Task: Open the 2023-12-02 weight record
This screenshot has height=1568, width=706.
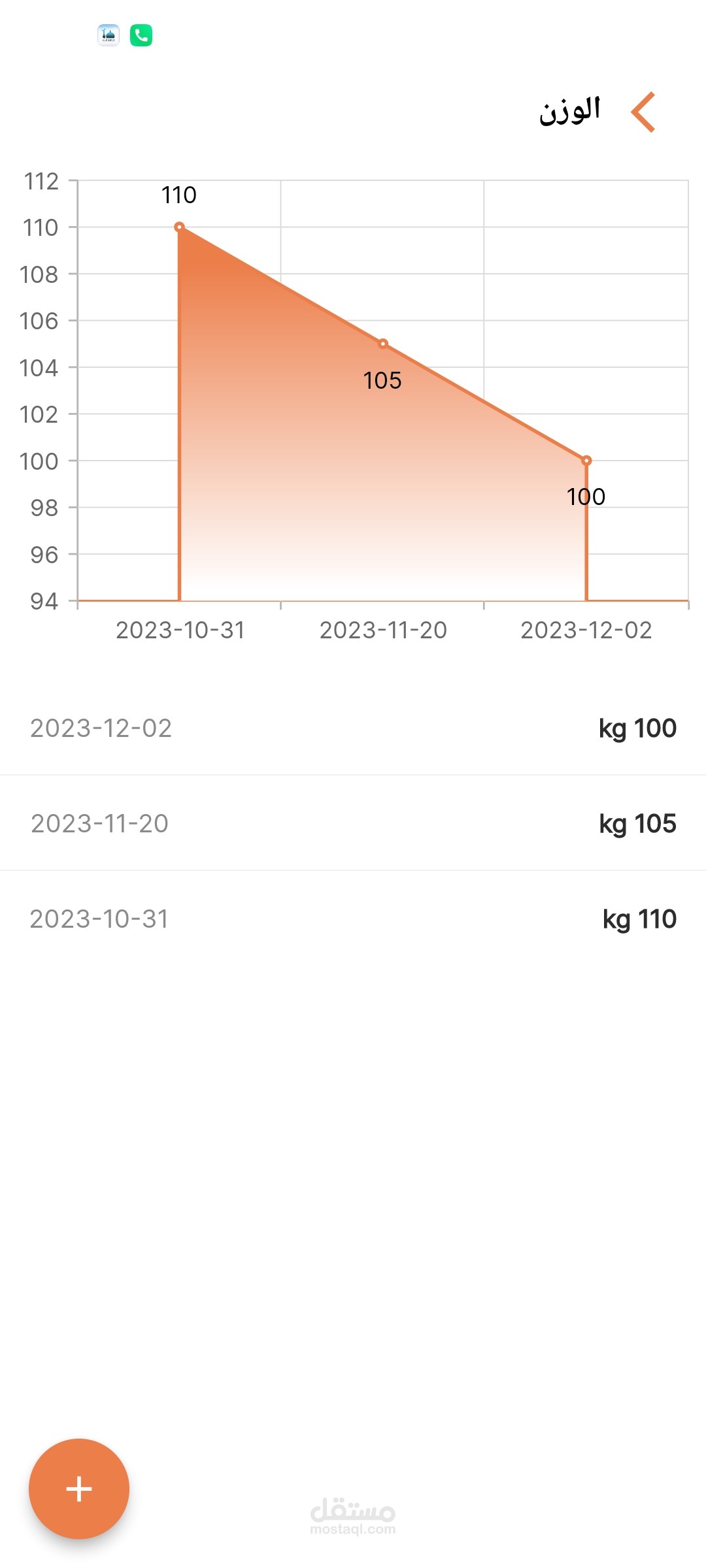Action: 353,728
